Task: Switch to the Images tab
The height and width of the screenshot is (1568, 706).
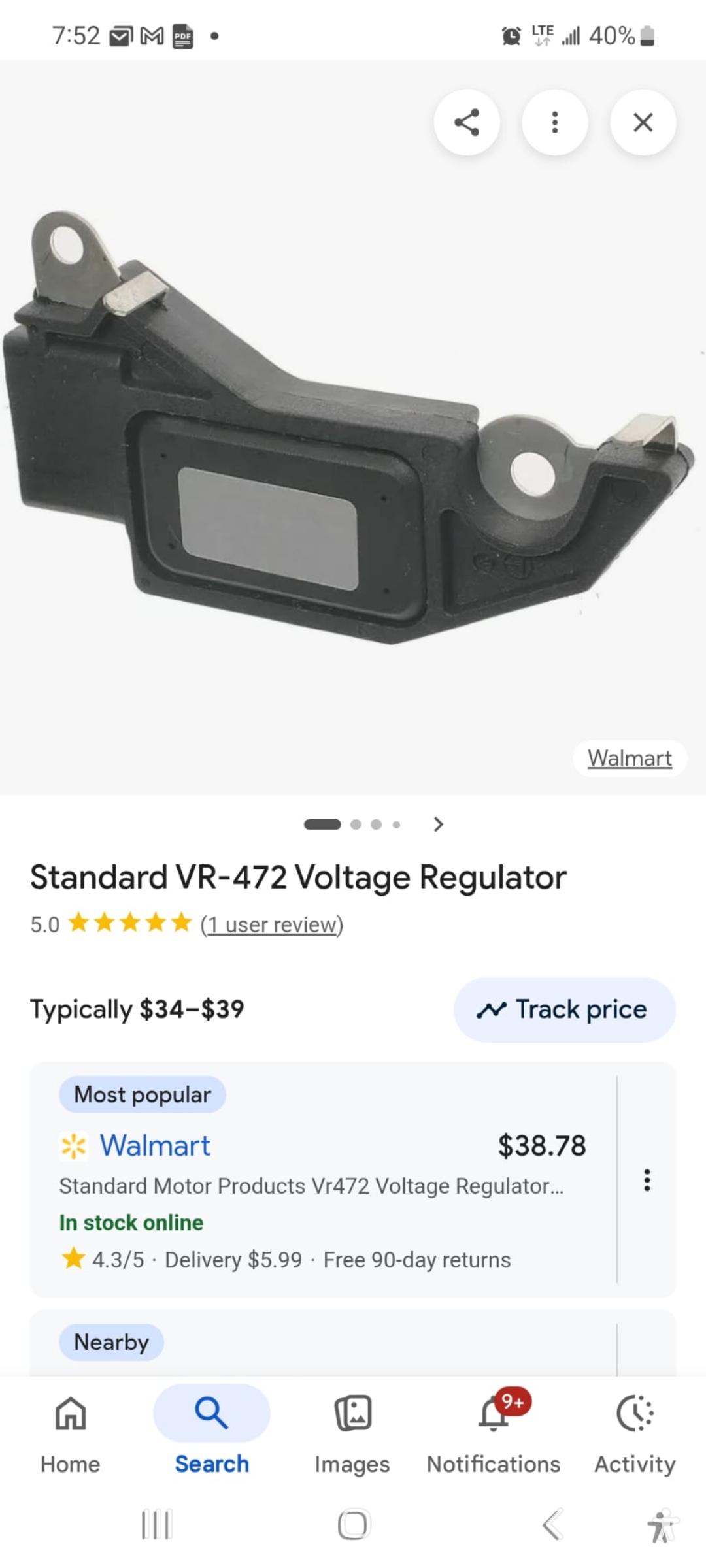Action: pyautogui.click(x=352, y=1429)
